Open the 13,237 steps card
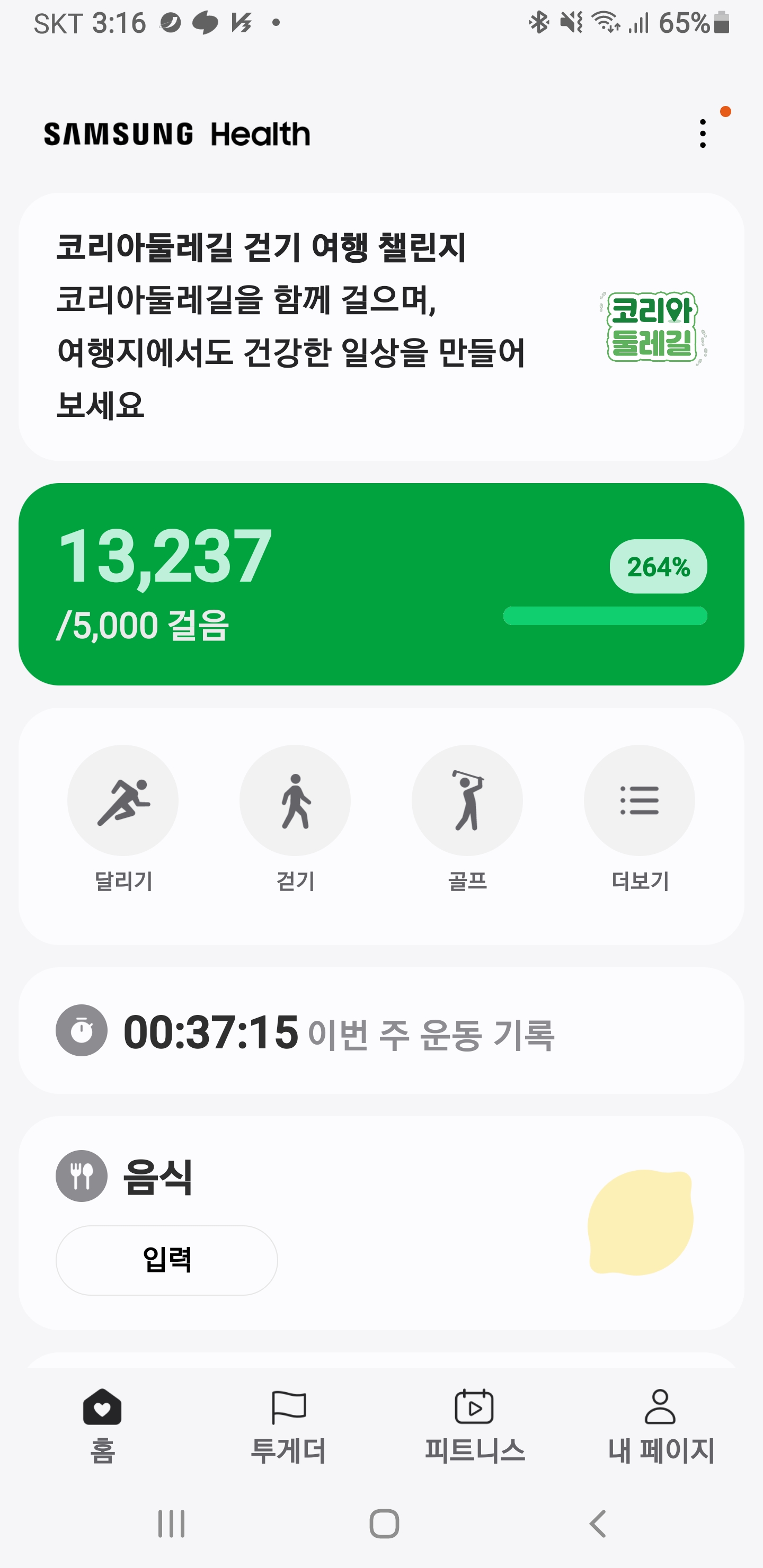This screenshot has width=763, height=1568. click(x=381, y=584)
